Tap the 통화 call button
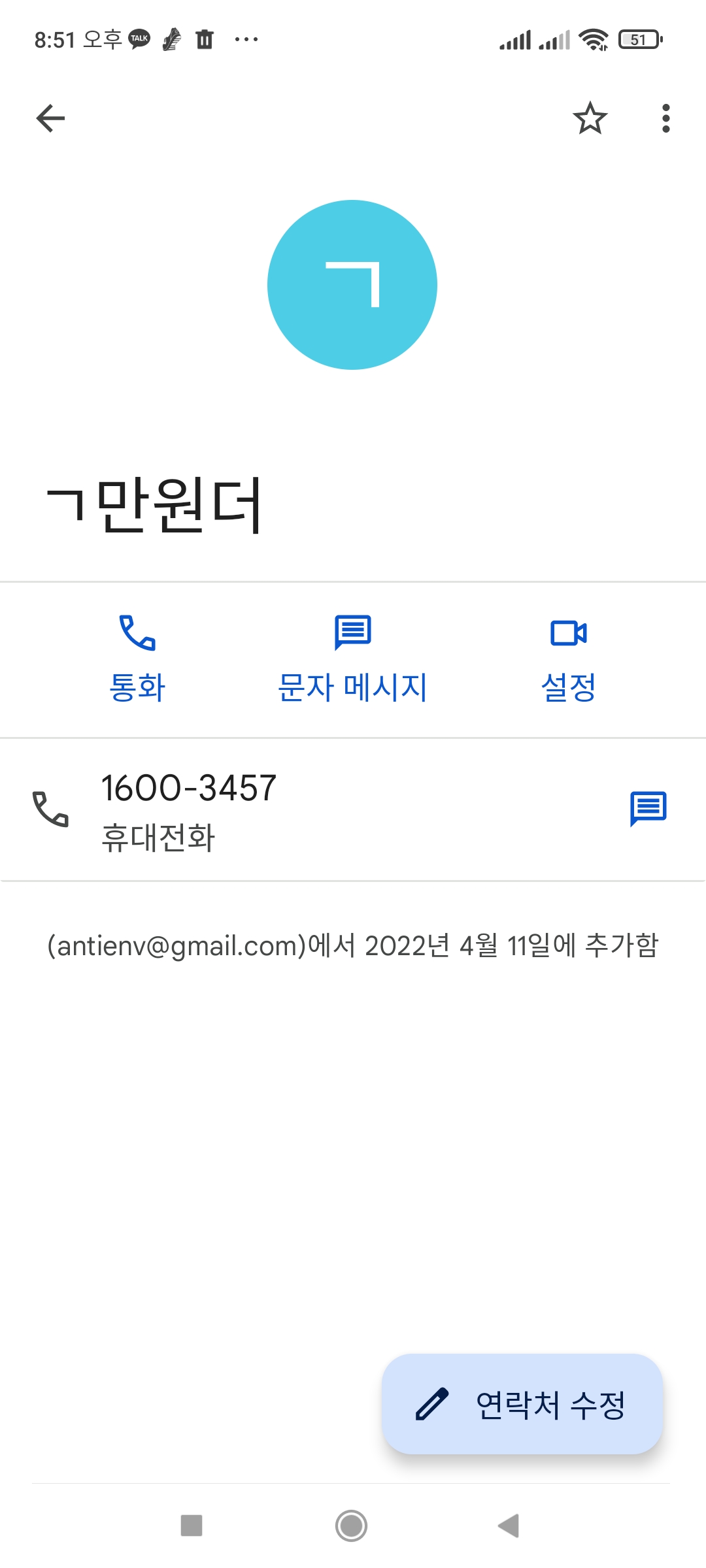This screenshot has width=706, height=1568. [137, 659]
